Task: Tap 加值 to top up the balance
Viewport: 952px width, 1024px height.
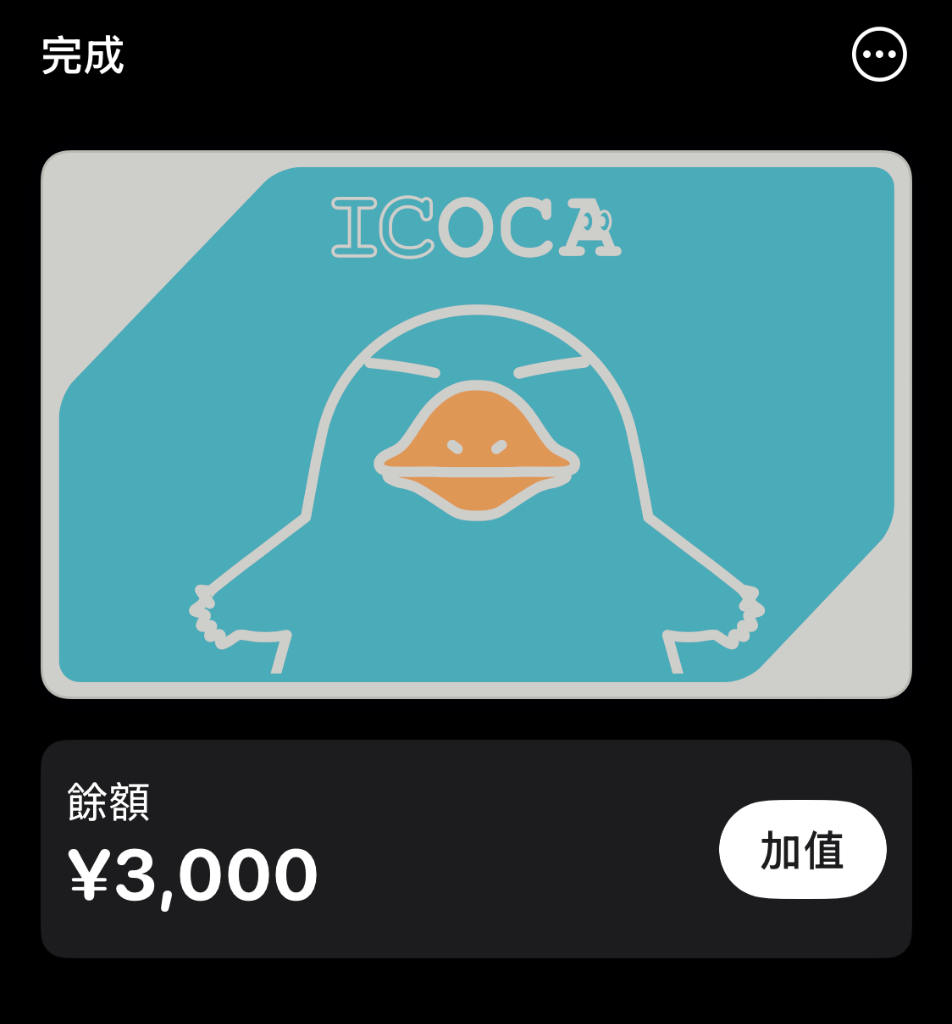Action: click(x=802, y=850)
